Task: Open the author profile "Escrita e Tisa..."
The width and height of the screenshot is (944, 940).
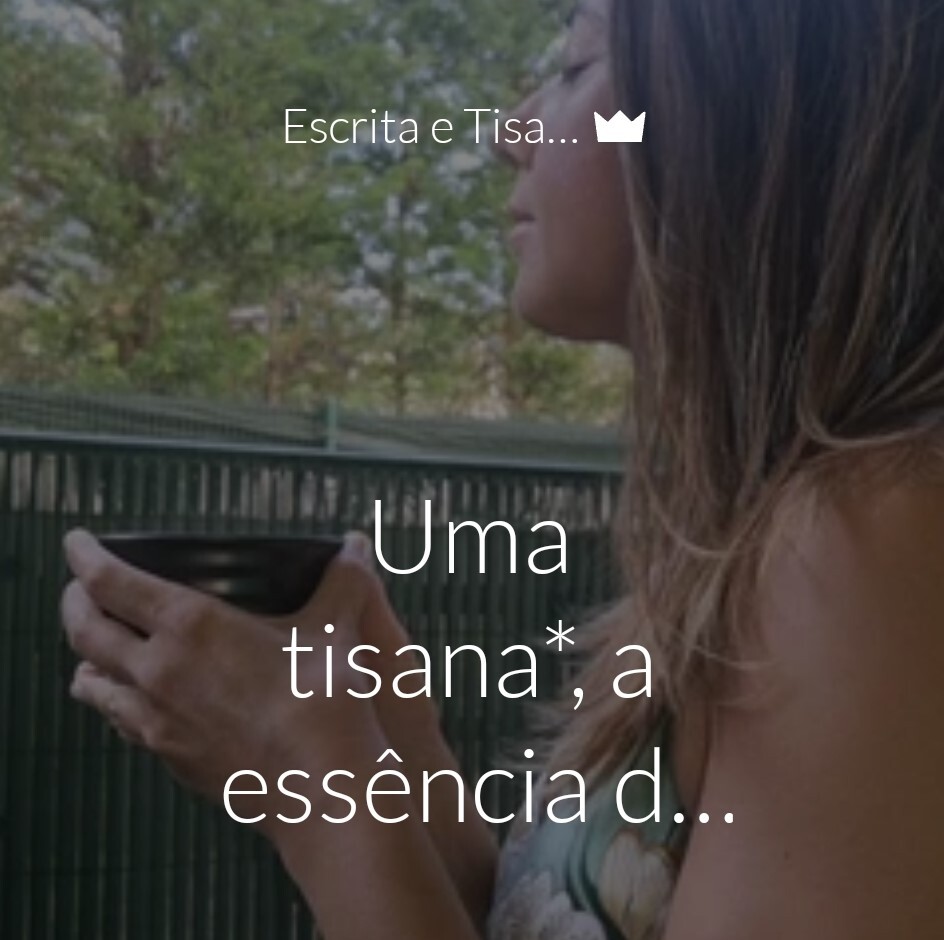Action: pos(431,127)
